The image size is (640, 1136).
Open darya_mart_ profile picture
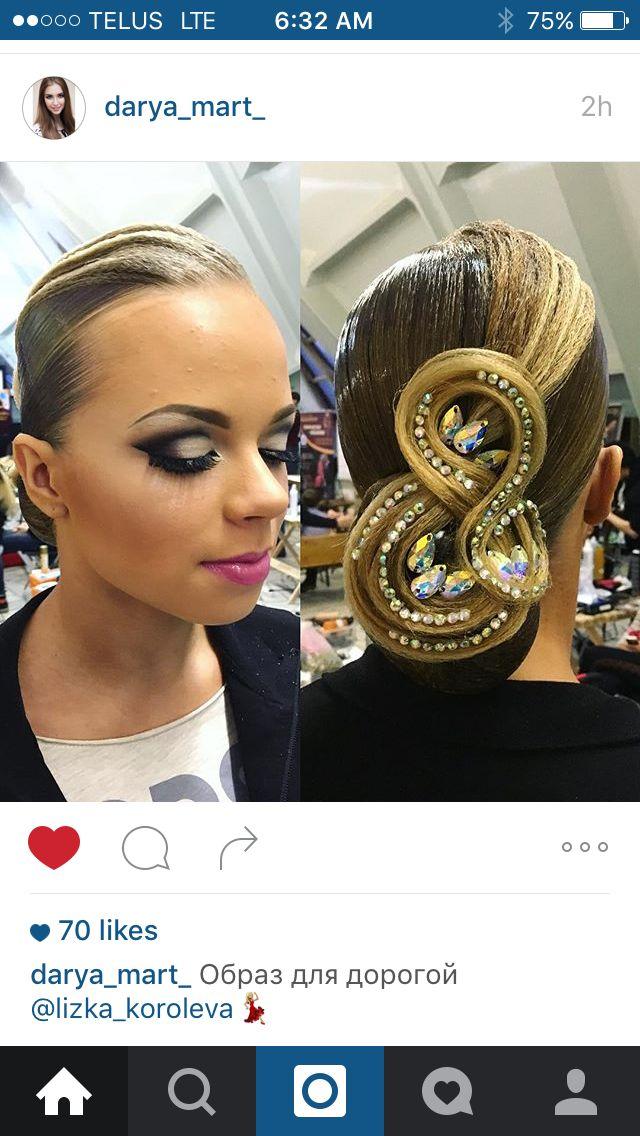click(x=54, y=108)
